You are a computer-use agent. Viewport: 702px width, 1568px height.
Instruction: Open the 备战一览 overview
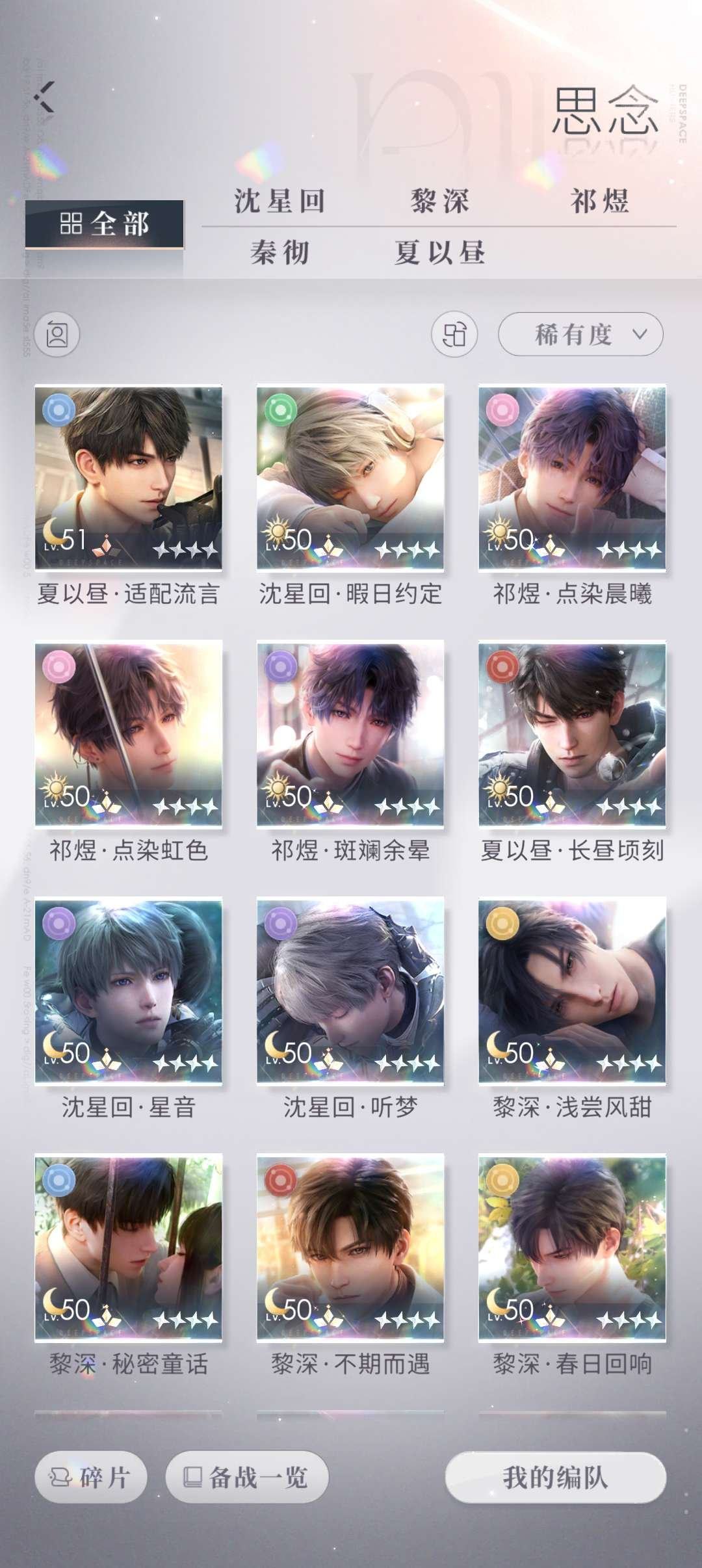click(247, 1477)
